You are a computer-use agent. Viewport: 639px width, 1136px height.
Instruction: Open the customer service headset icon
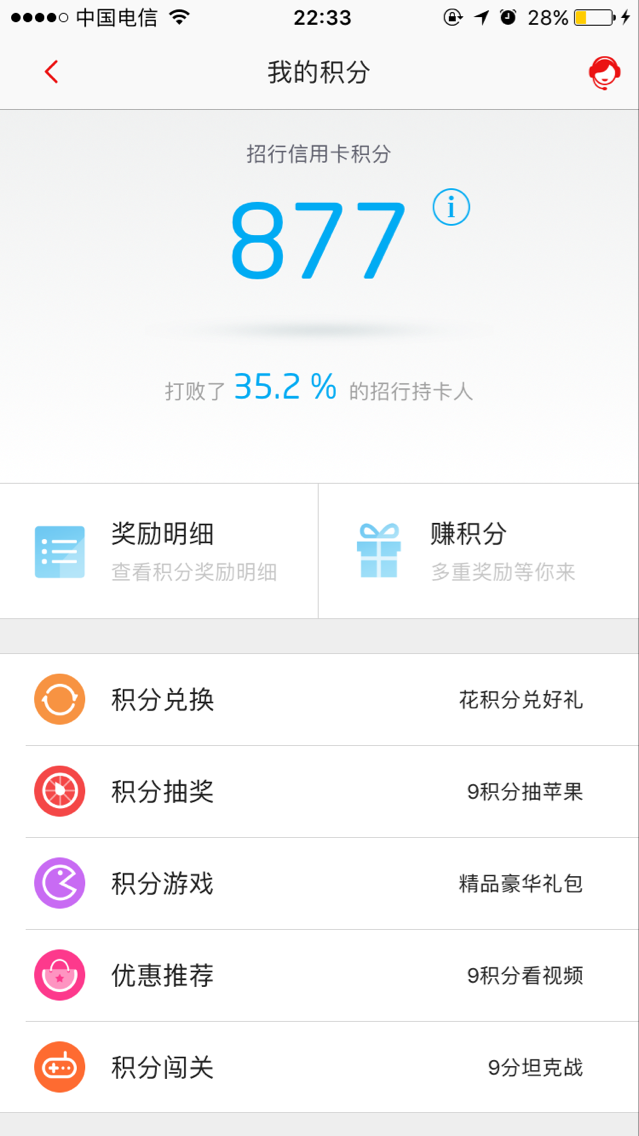click(x=604, y=73)
